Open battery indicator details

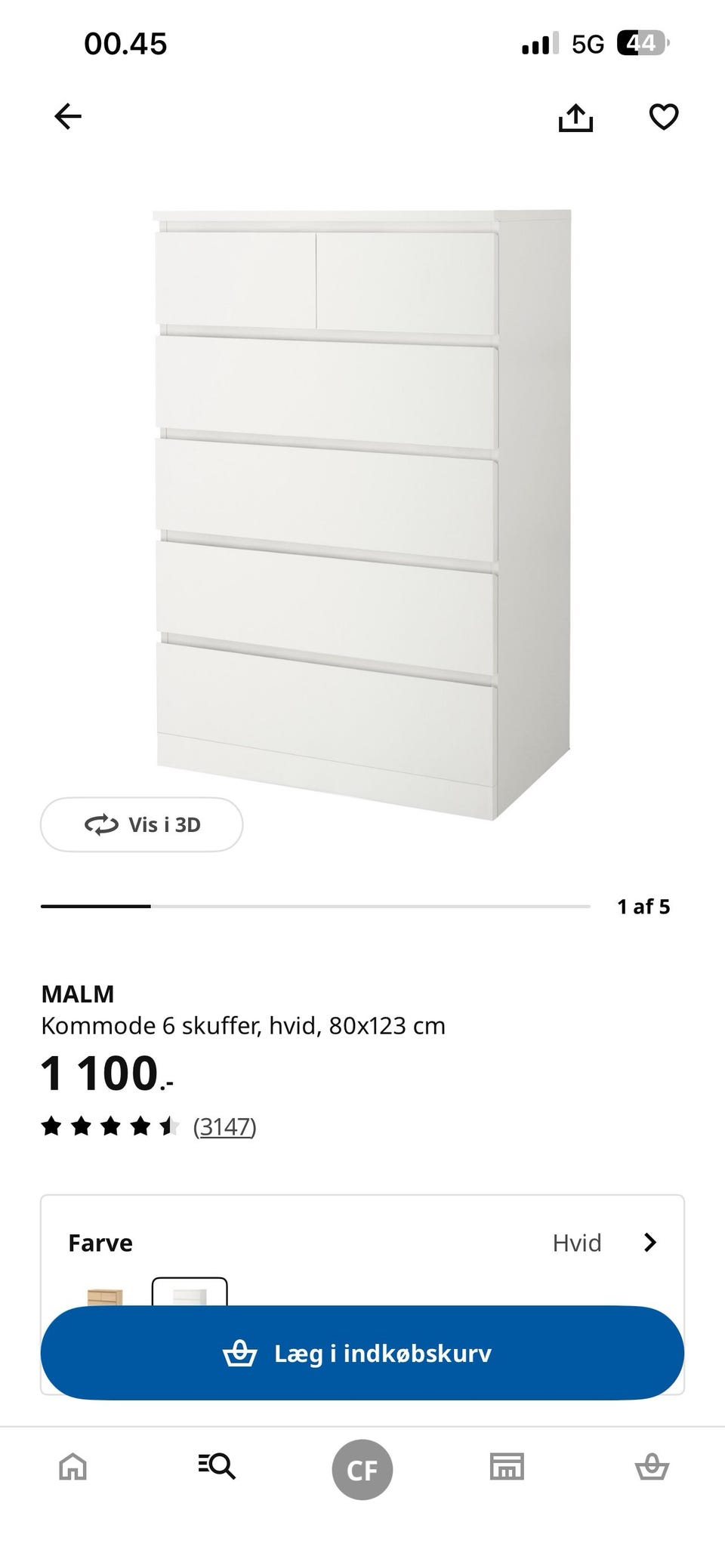pyautogui.click(x=643, y=43)
